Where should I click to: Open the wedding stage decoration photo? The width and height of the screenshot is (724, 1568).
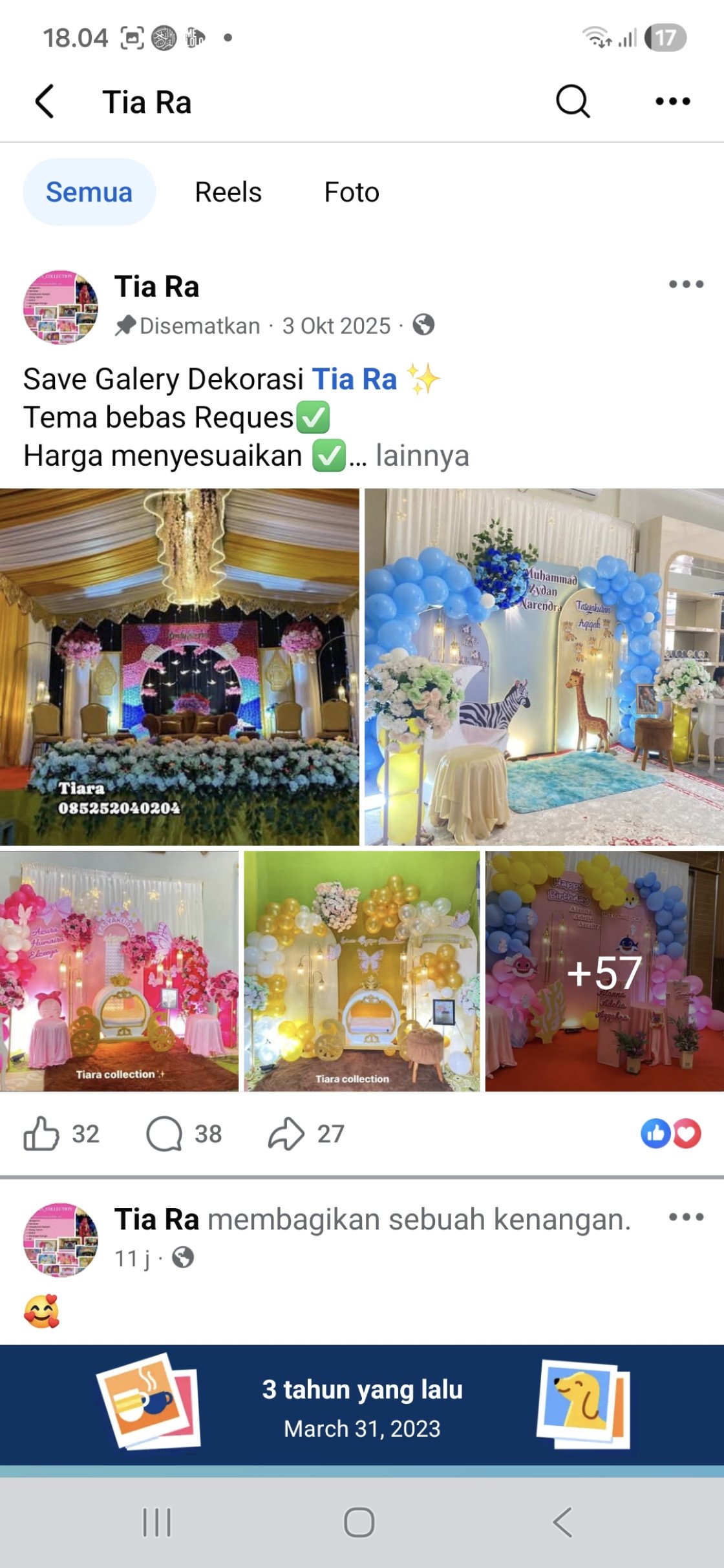[179, 667]
